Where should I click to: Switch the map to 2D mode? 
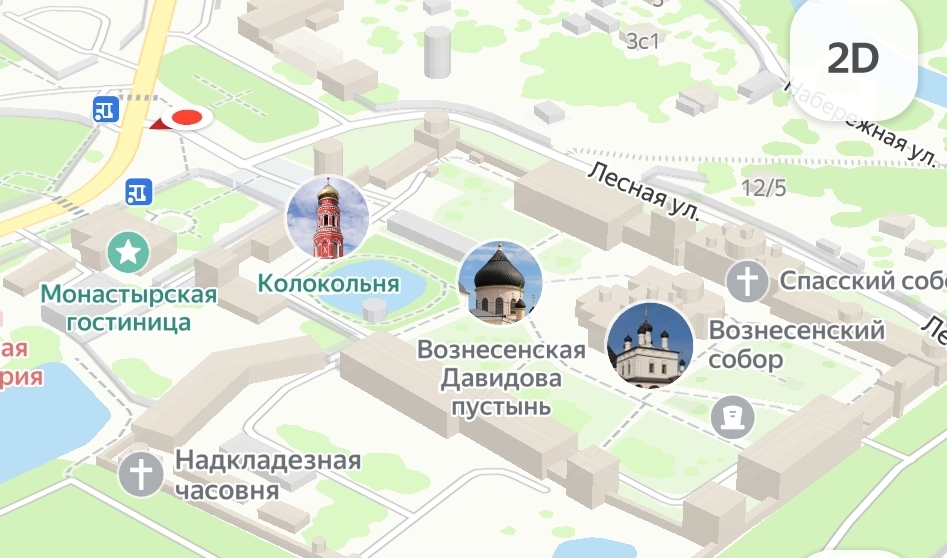click(x=853, y=60)
